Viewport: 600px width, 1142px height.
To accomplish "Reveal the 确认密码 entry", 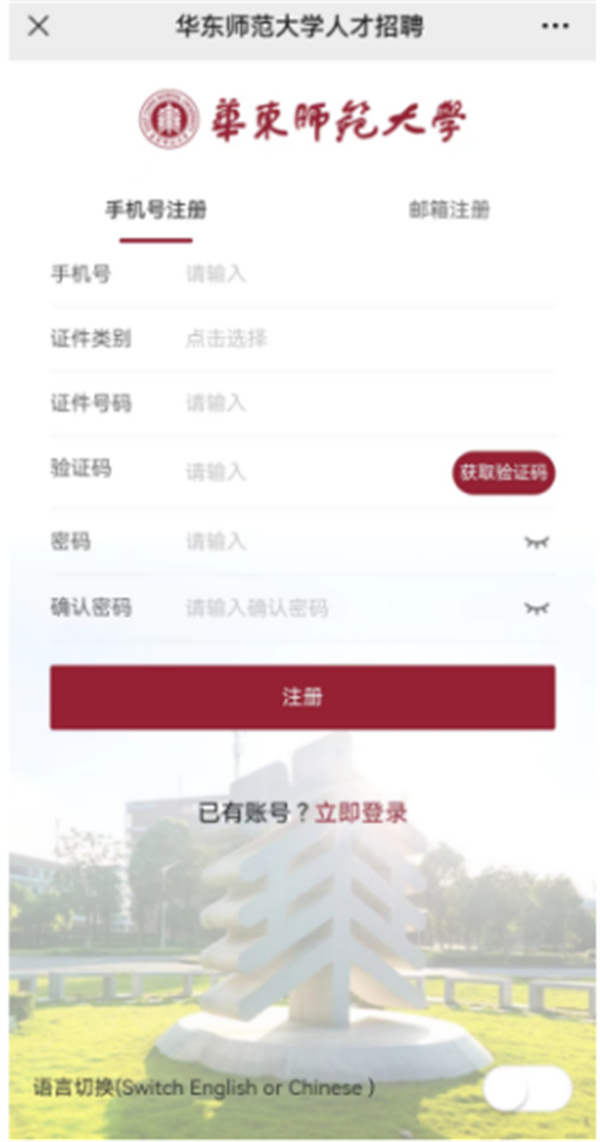I will tap(537, 608).
